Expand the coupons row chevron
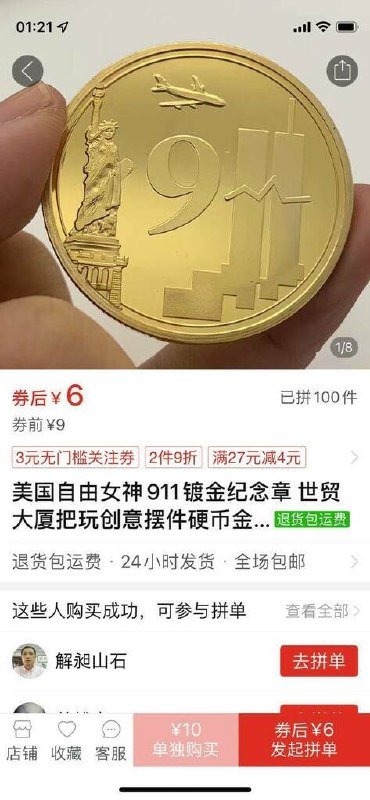 coord(355,458)
